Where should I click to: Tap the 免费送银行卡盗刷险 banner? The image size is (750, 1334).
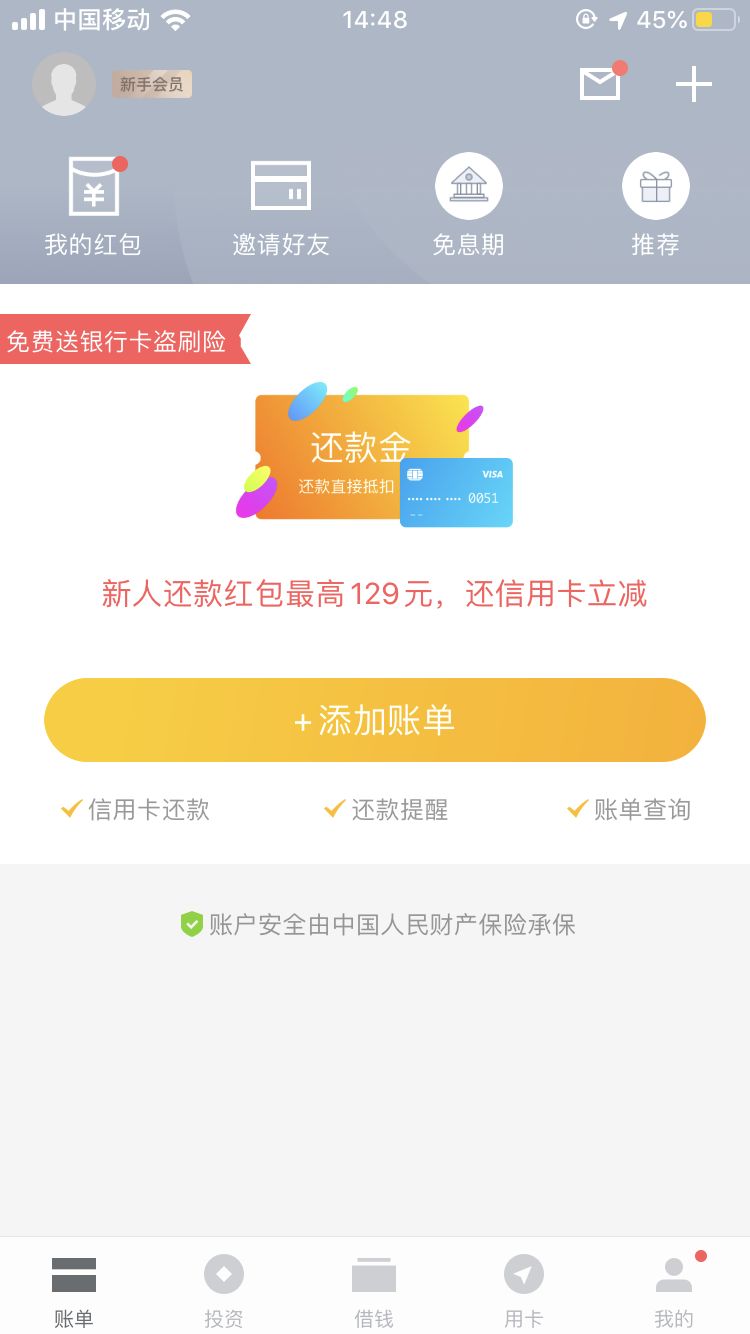[x=124, y=340]
